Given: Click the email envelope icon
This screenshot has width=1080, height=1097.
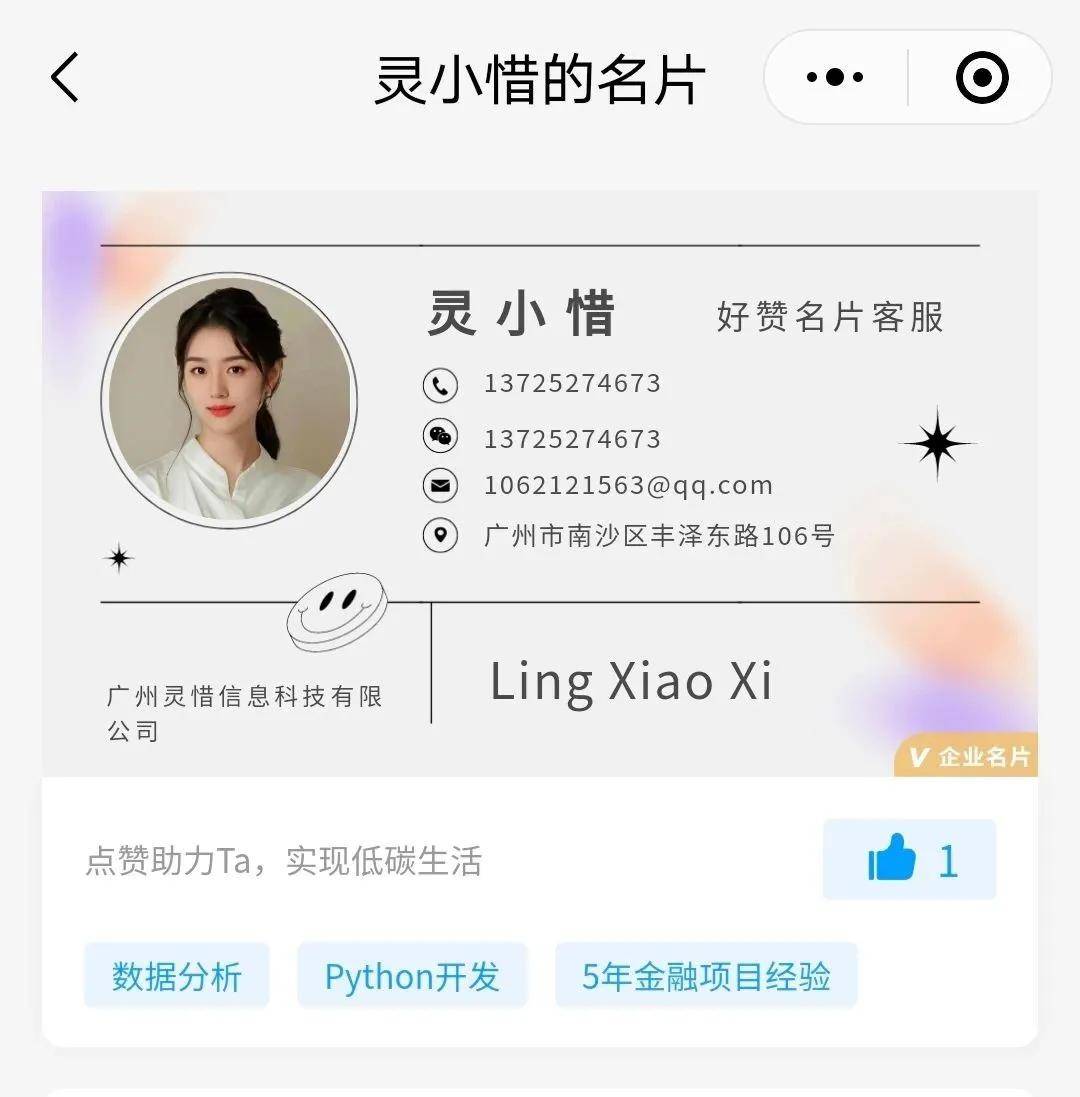Looking at the screenshot, I should [440, 485].
